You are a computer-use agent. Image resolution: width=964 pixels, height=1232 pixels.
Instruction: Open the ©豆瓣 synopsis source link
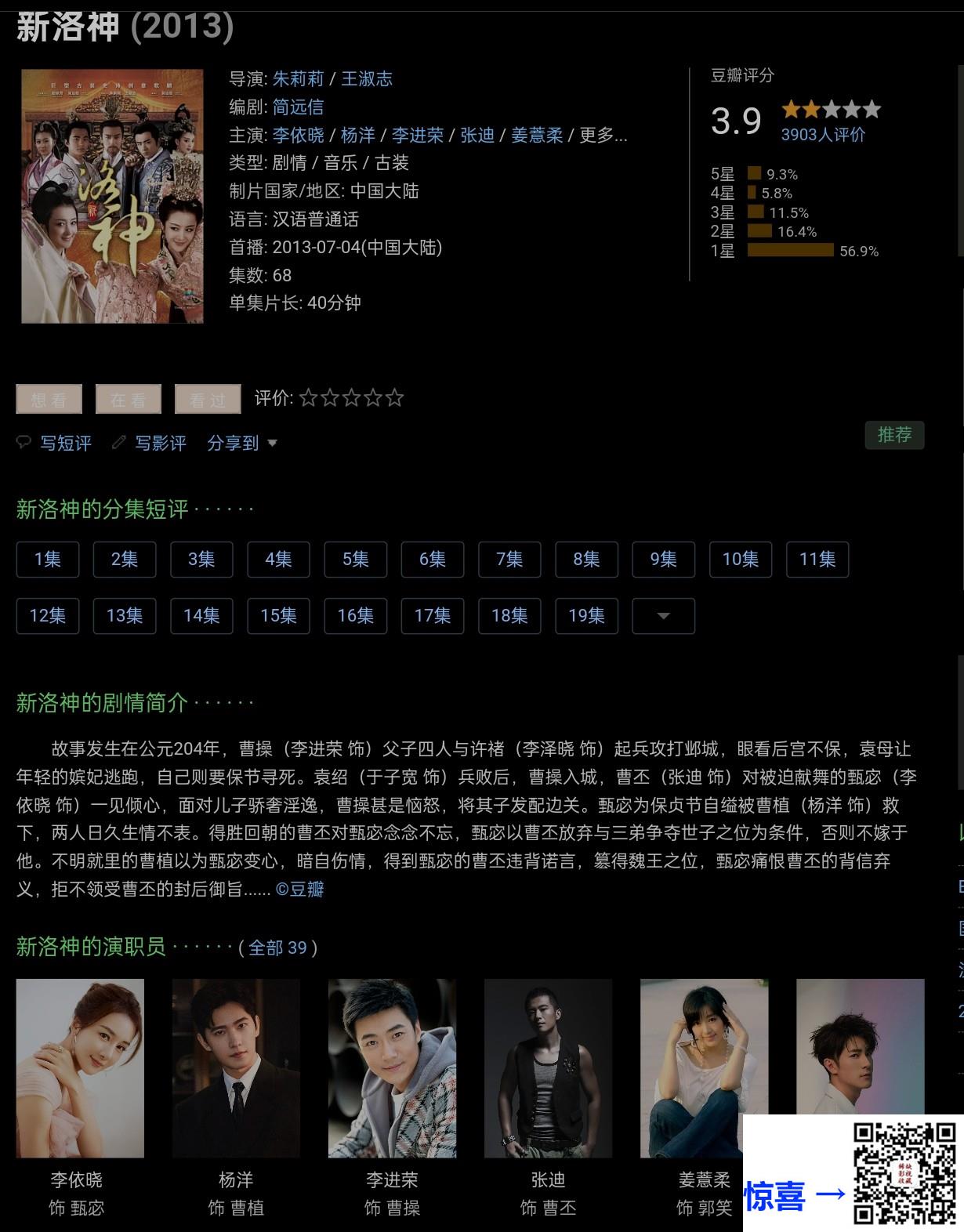(299, 890)
